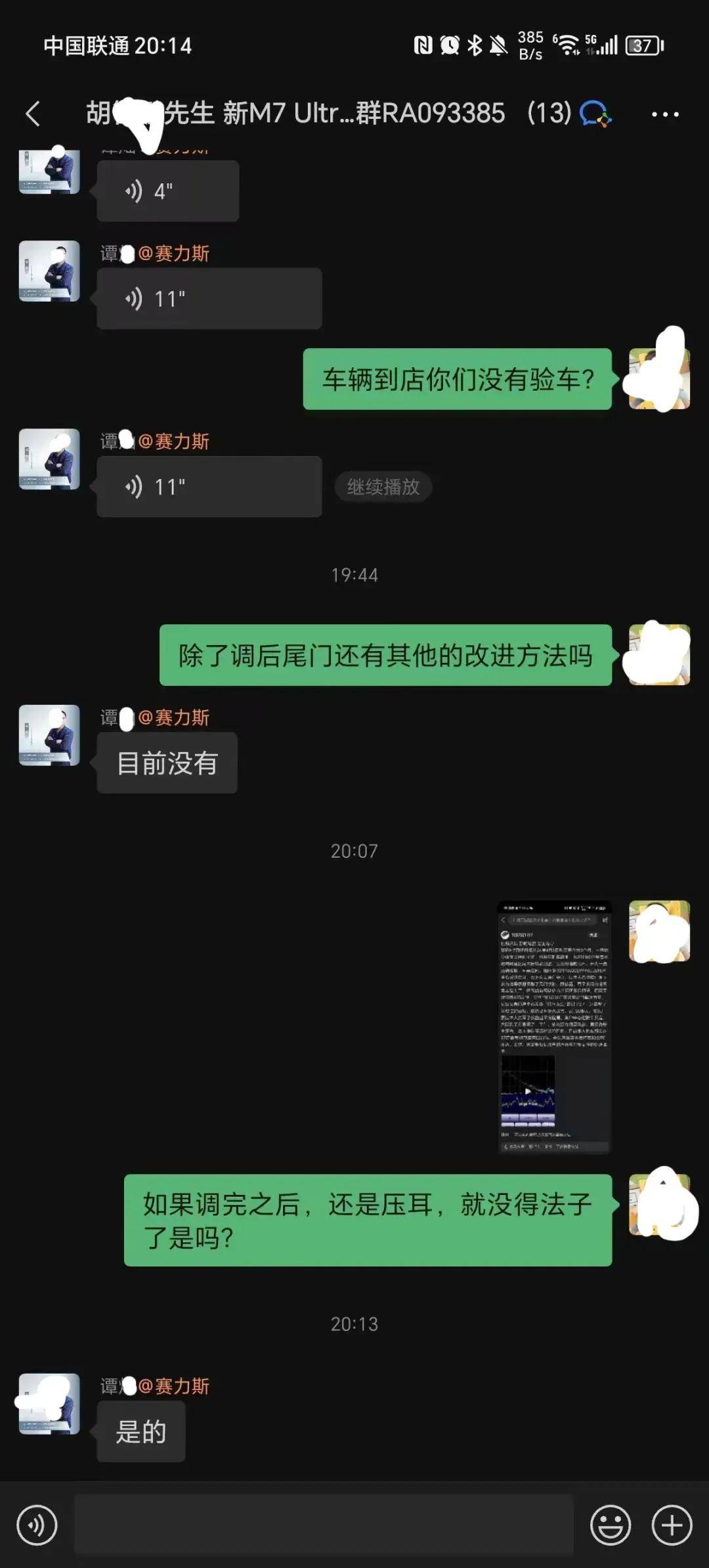The width and height of the screenshot is (709, 1568).
Task: Switch to voice input mode
Action: [37, 1525]
